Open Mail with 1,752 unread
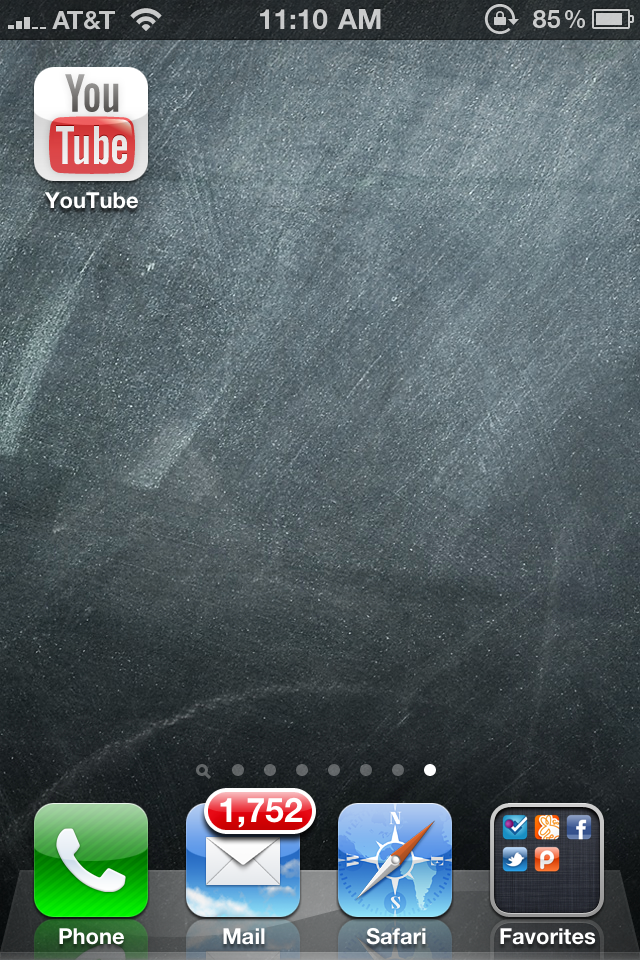Image resolution: width=640 pixels, height=960 pixels. click(x=243, y=860)
